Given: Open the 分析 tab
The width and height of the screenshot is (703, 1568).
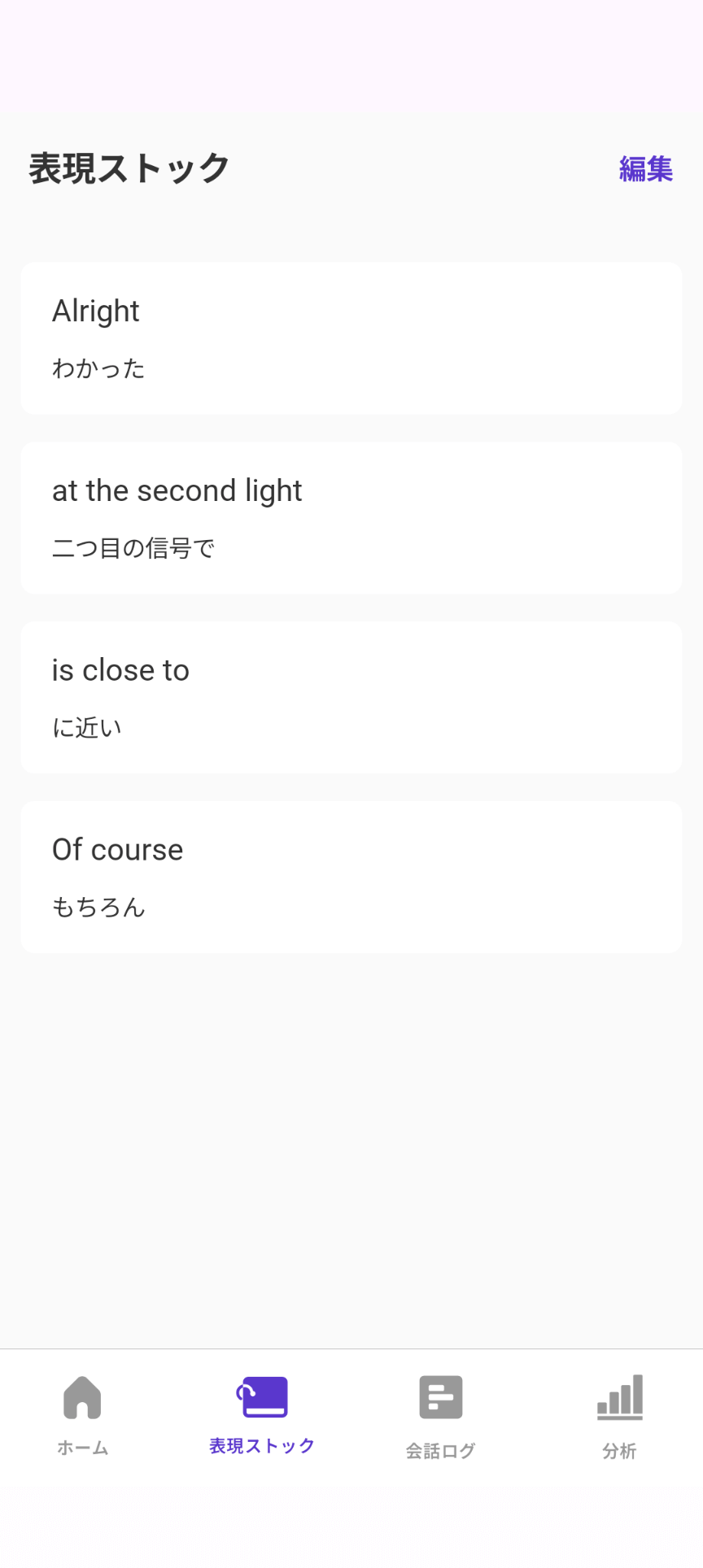Looking at the screenshot, I should (619, 1416).
